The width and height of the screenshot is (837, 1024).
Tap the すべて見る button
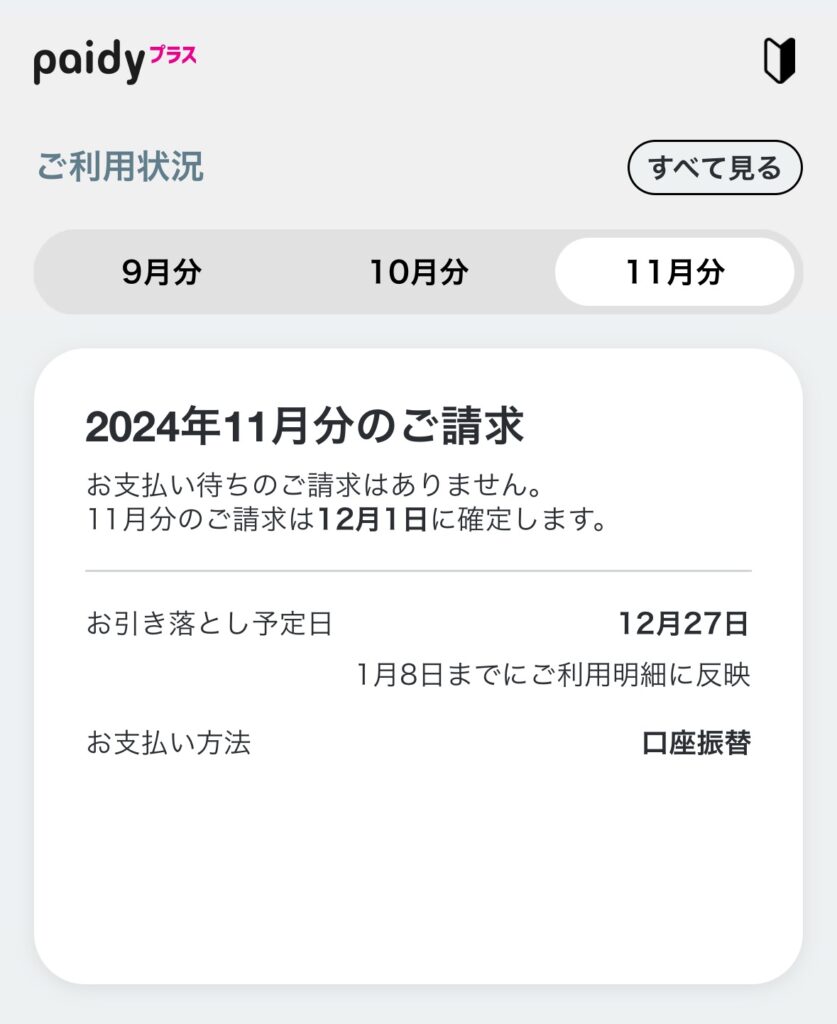[x=714, y=168]
